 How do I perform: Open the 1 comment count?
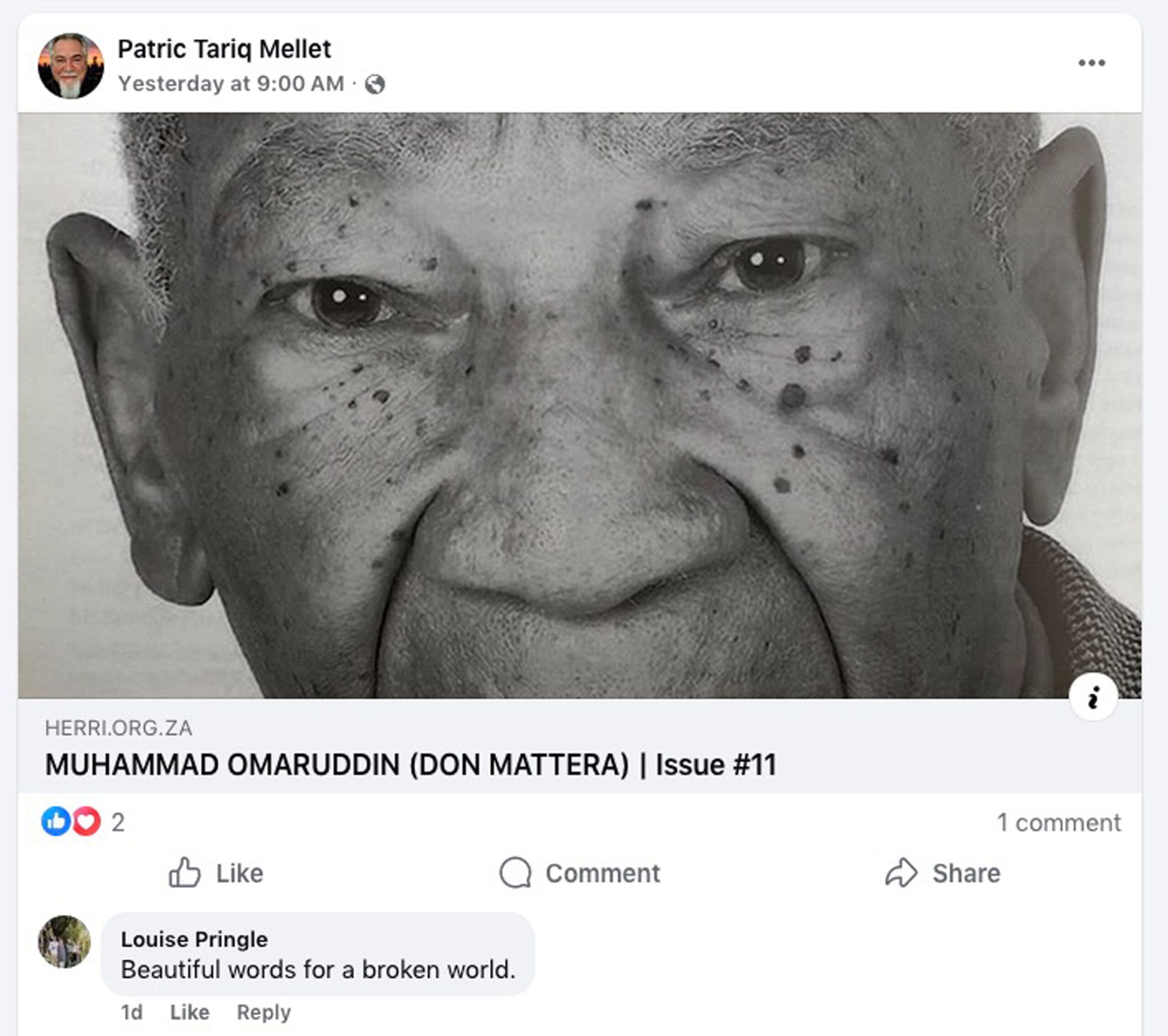coord(1058,823)
